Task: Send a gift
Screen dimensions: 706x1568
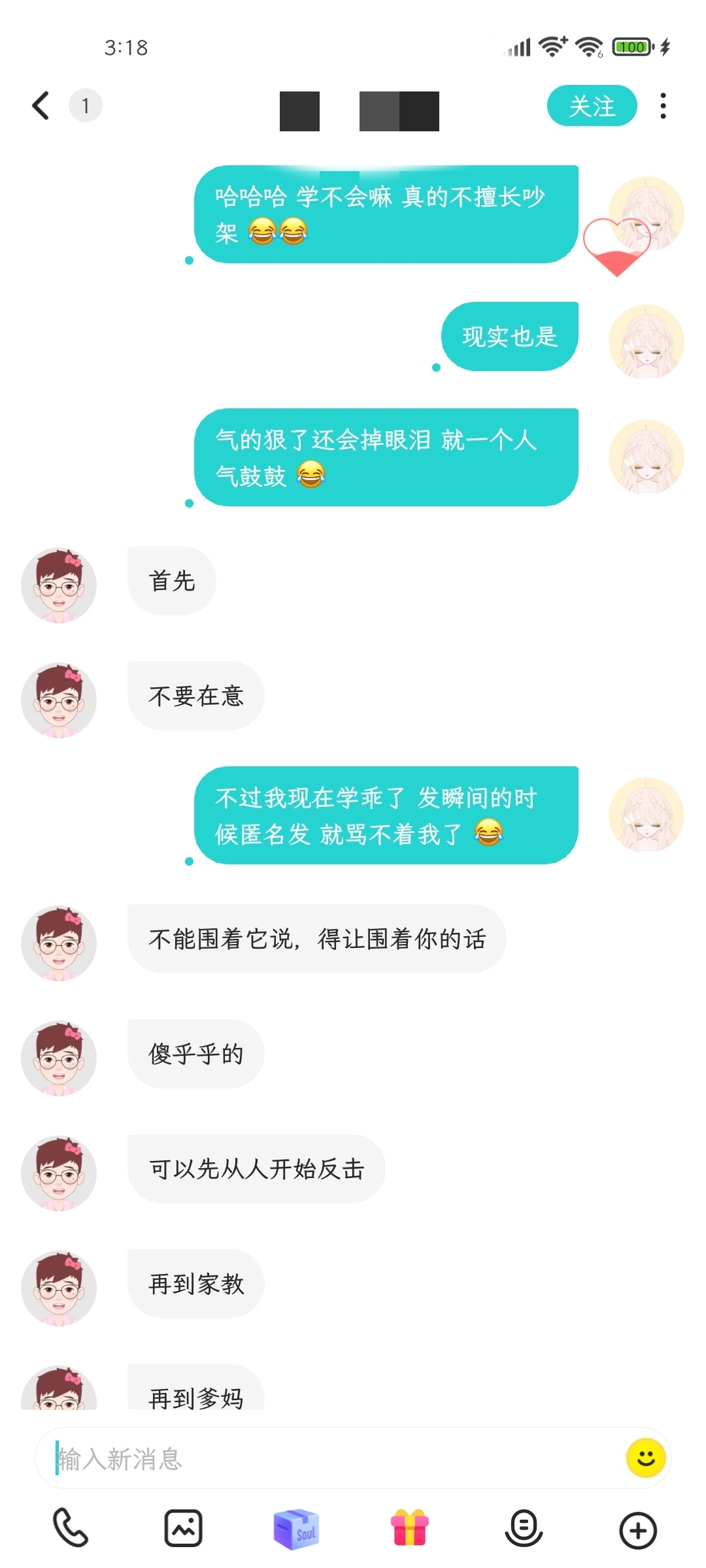Action: (x=410, y=1527)
